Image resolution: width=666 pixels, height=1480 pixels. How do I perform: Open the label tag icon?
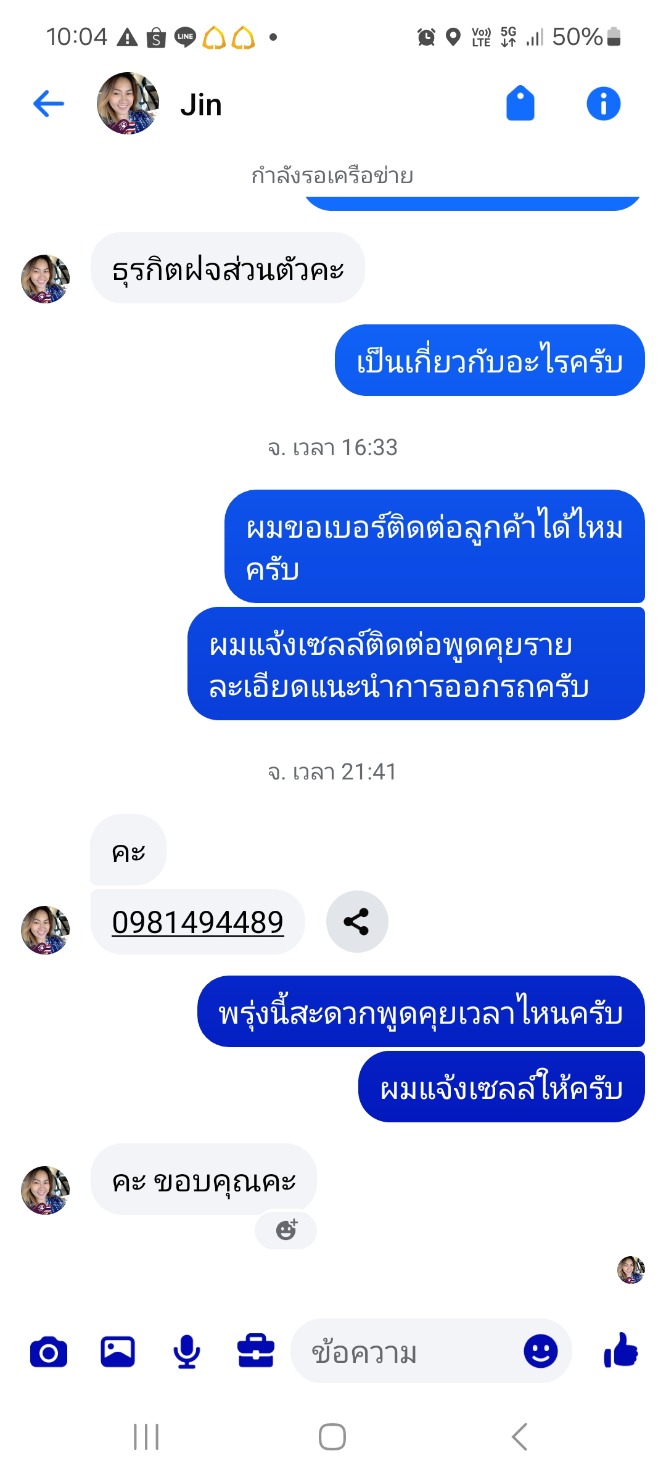click(x=520, y=103)
